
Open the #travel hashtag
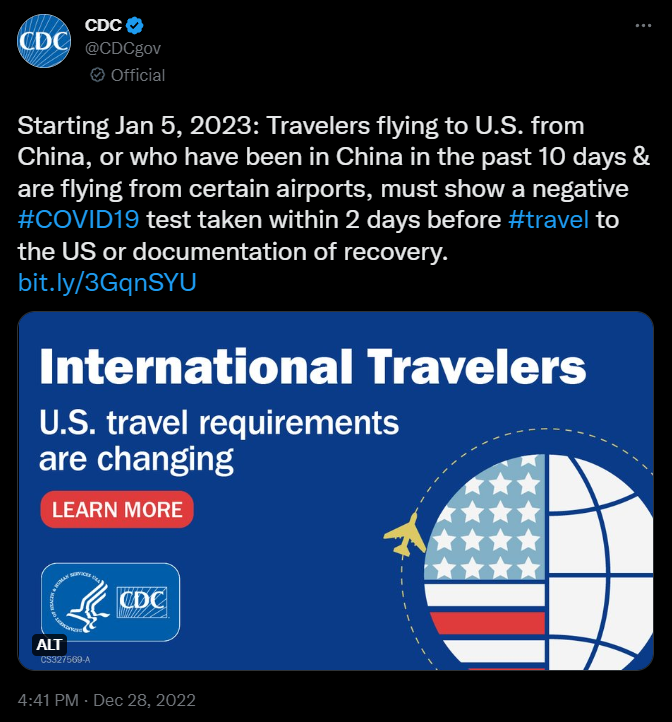point(548,220)
